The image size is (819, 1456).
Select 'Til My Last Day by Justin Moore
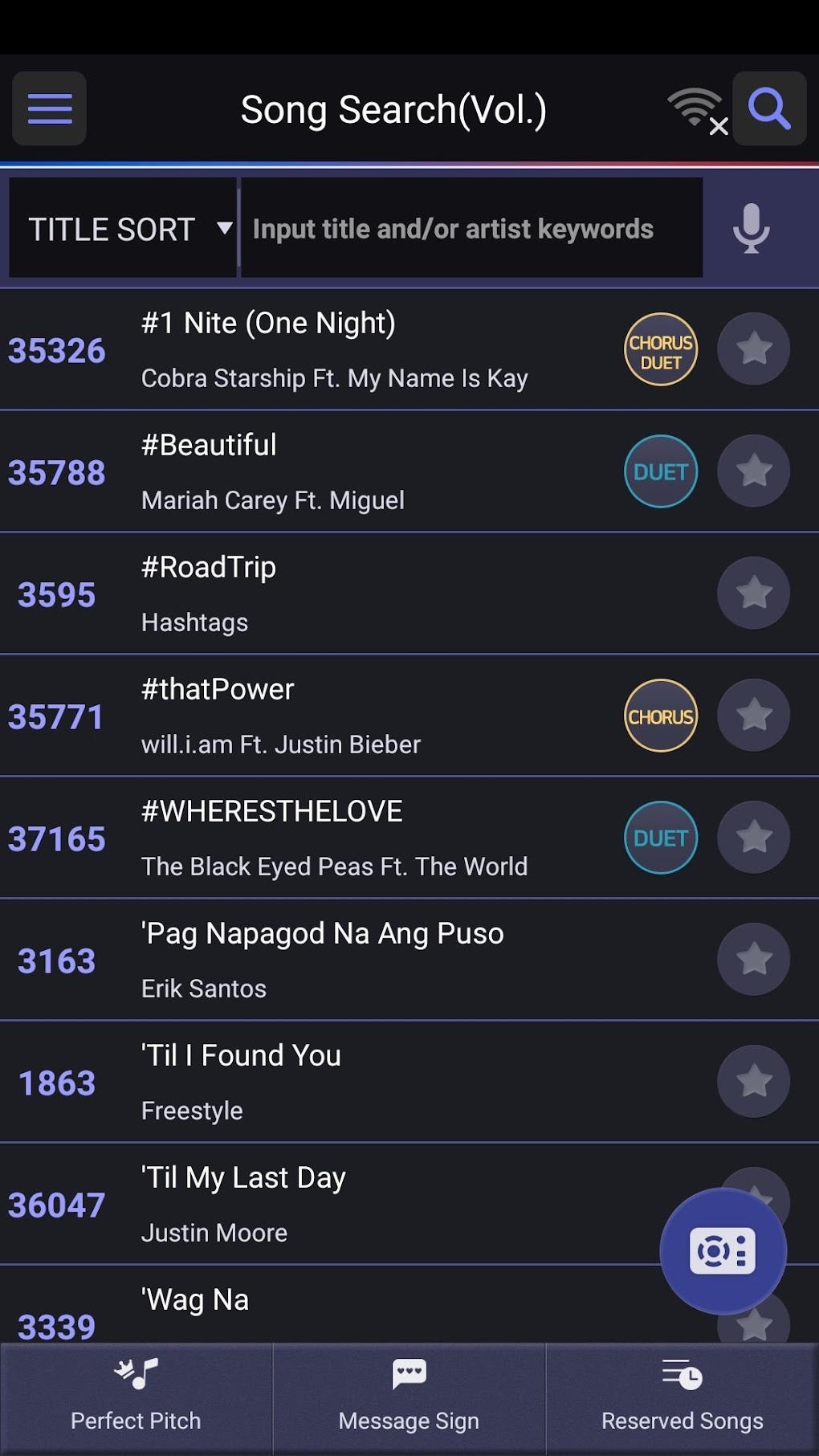321,1203
